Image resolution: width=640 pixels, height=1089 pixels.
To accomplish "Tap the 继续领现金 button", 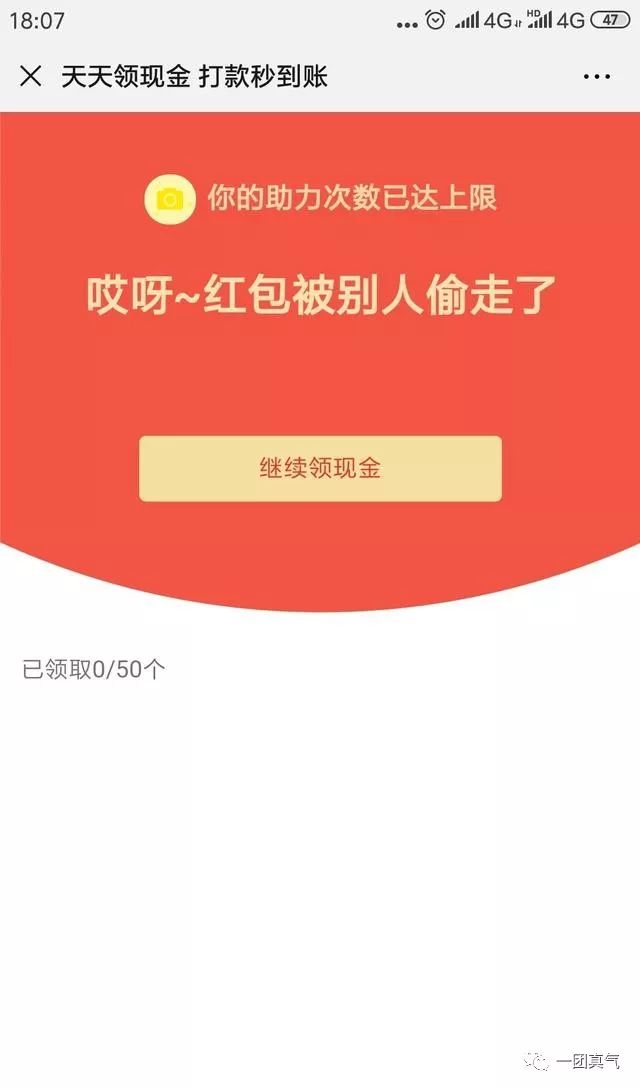I will [320, 468].
